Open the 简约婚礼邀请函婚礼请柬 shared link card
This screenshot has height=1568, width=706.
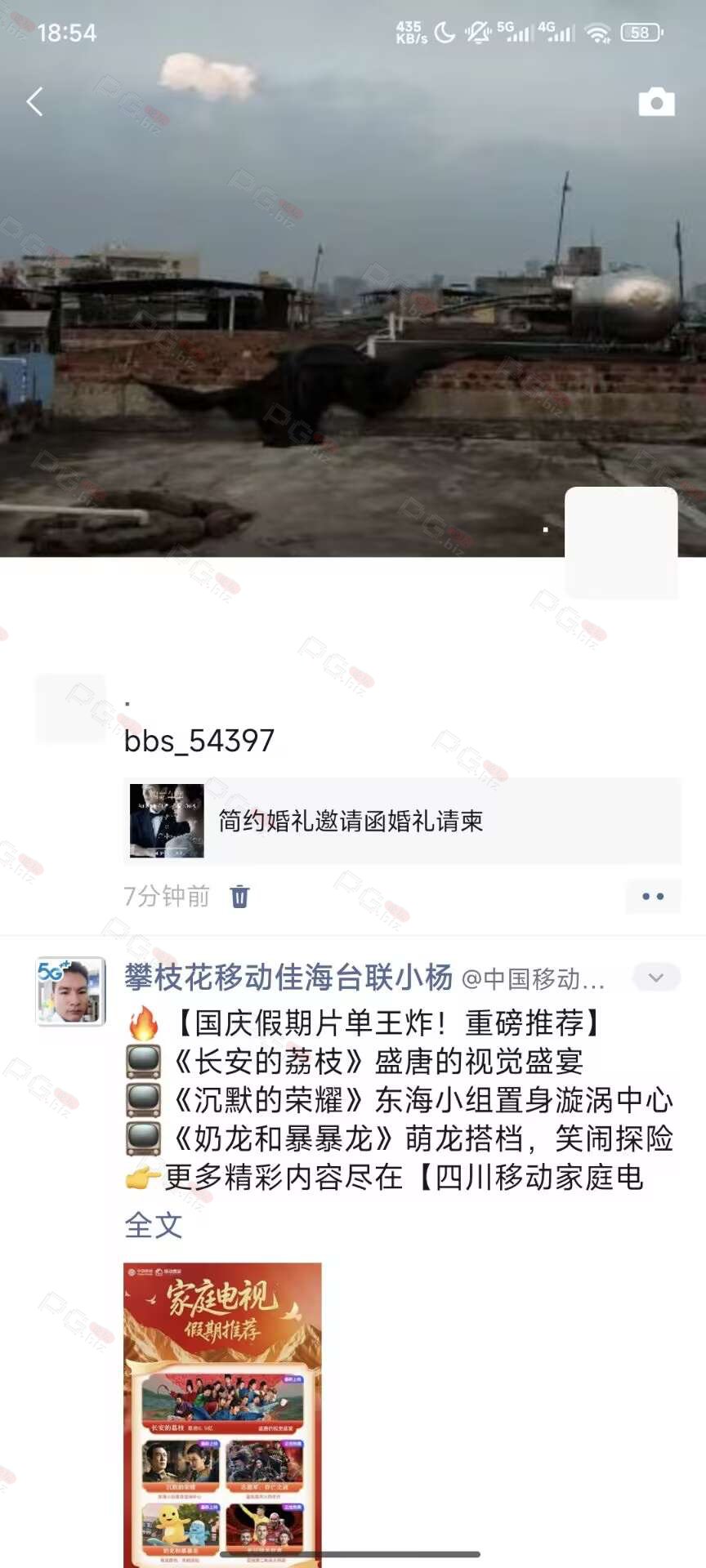click(402, 821)
